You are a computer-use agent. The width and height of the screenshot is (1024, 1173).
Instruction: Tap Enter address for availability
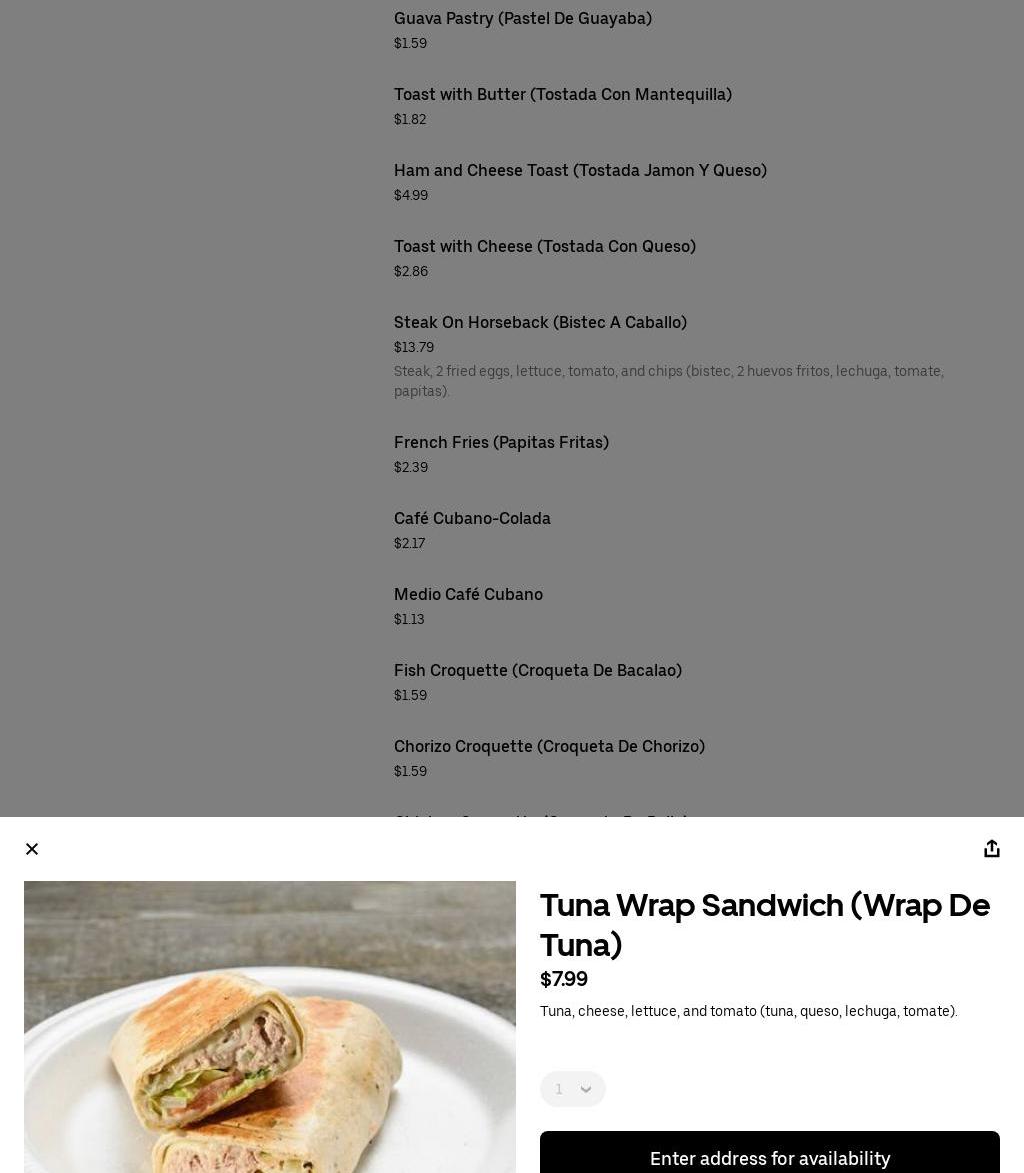click(769, 1156)
